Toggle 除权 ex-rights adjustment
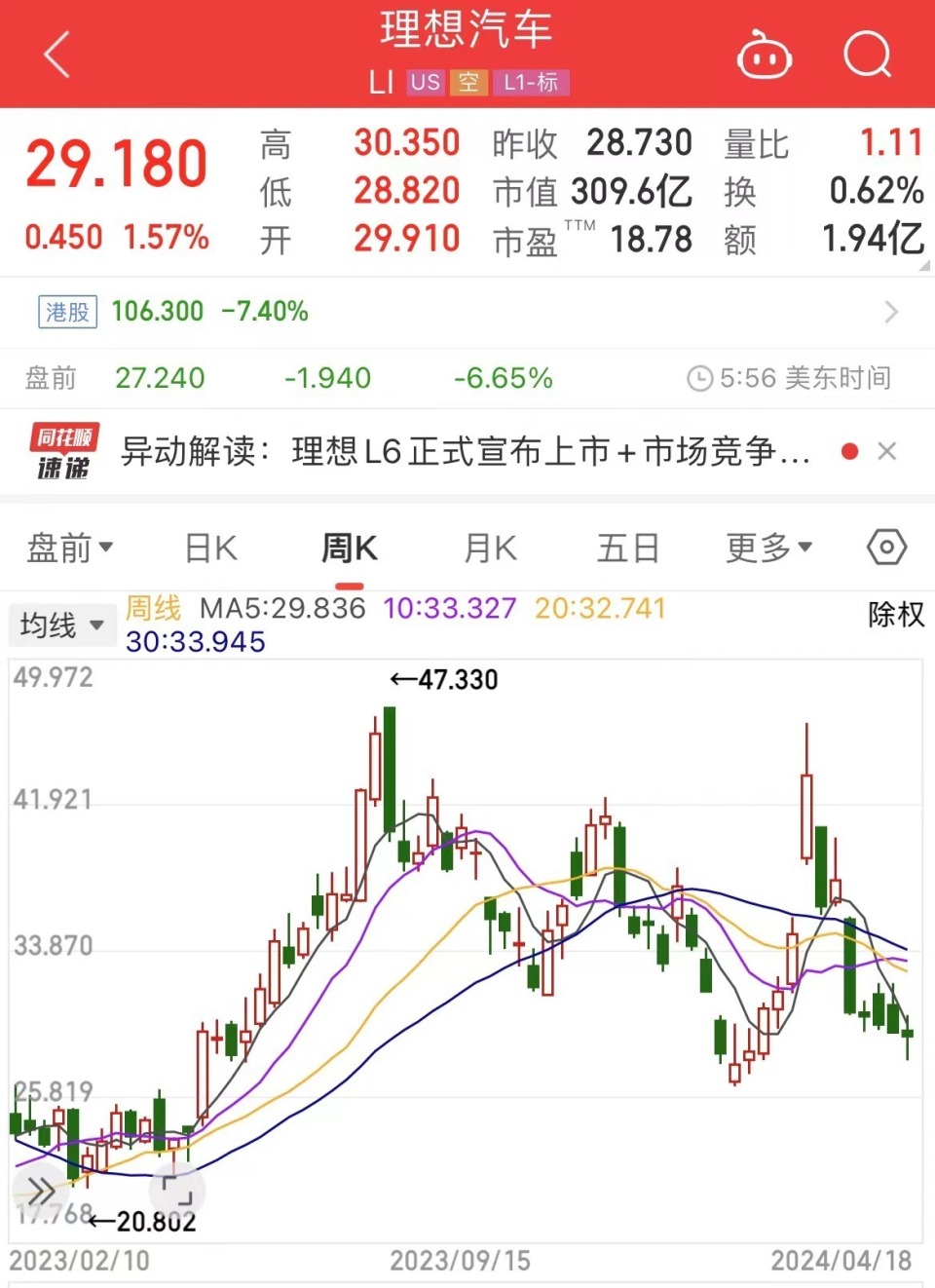 click(895, 617)
